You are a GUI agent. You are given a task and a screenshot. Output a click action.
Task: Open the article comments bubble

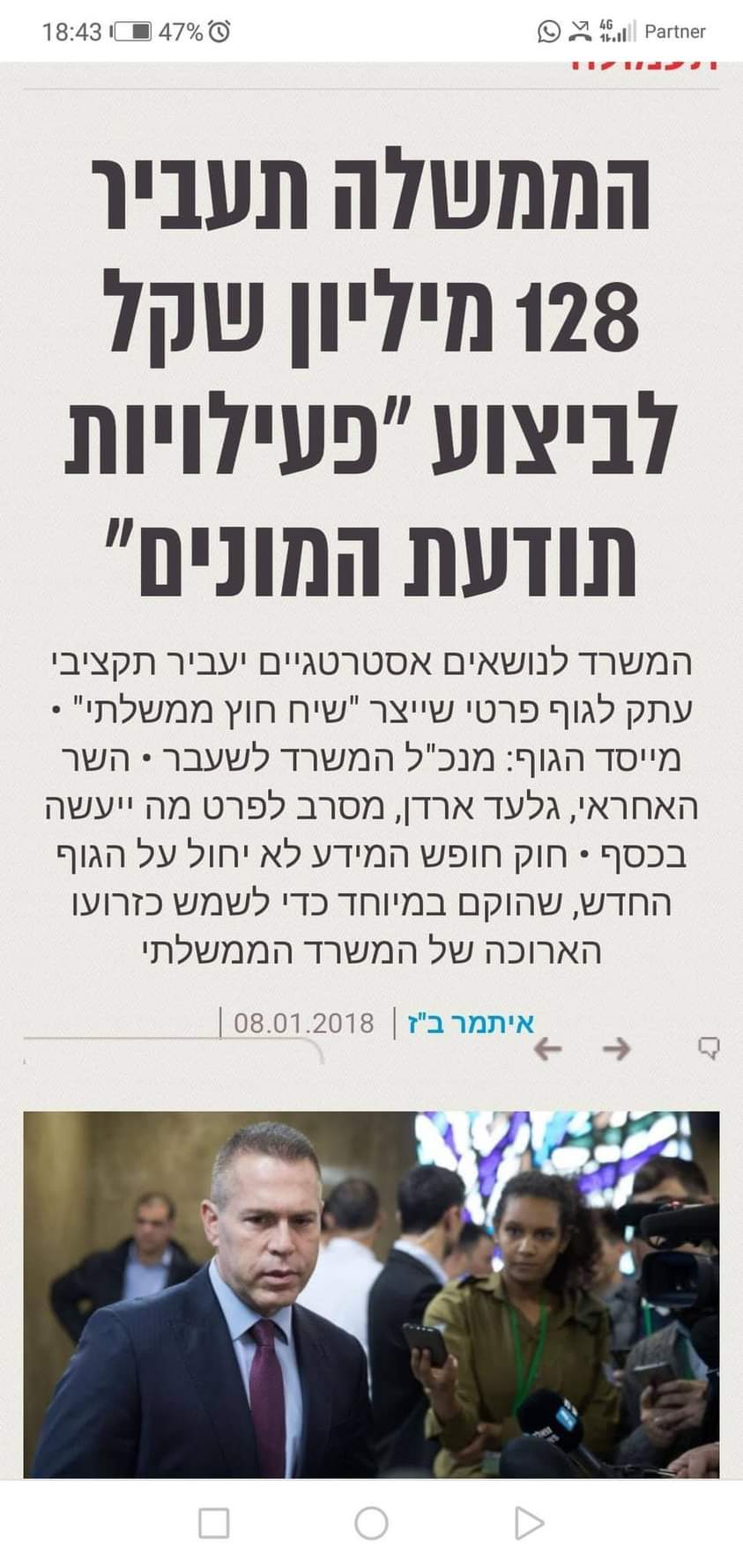pos(708,1047)
